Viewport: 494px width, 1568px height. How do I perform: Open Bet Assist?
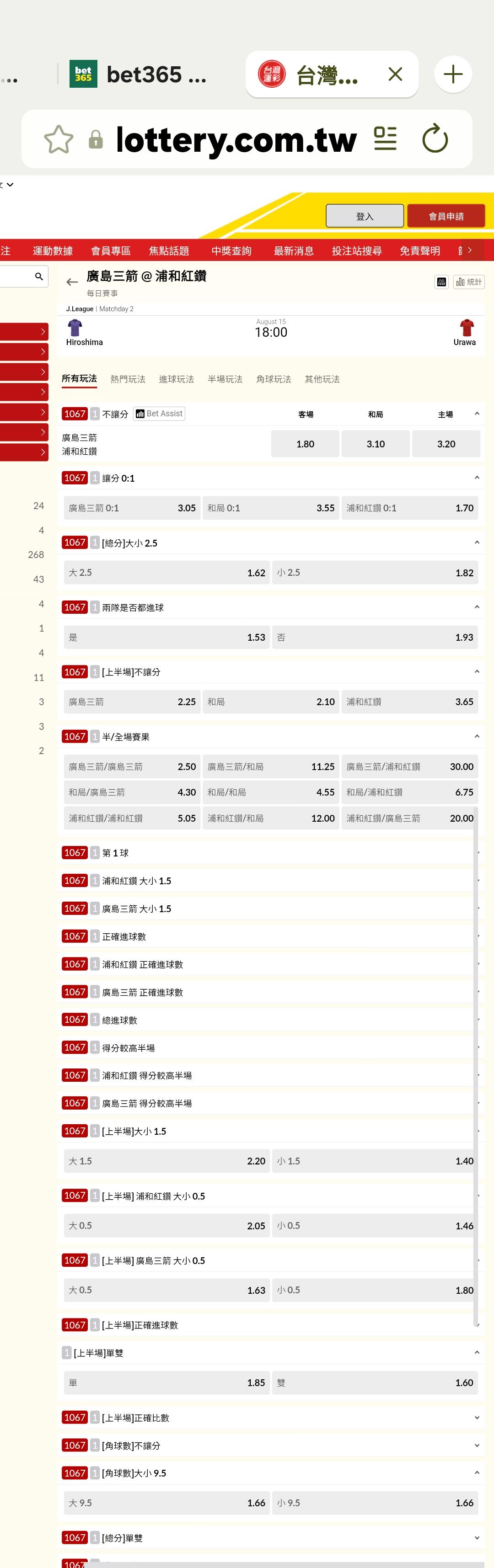[x=159, y=414]
